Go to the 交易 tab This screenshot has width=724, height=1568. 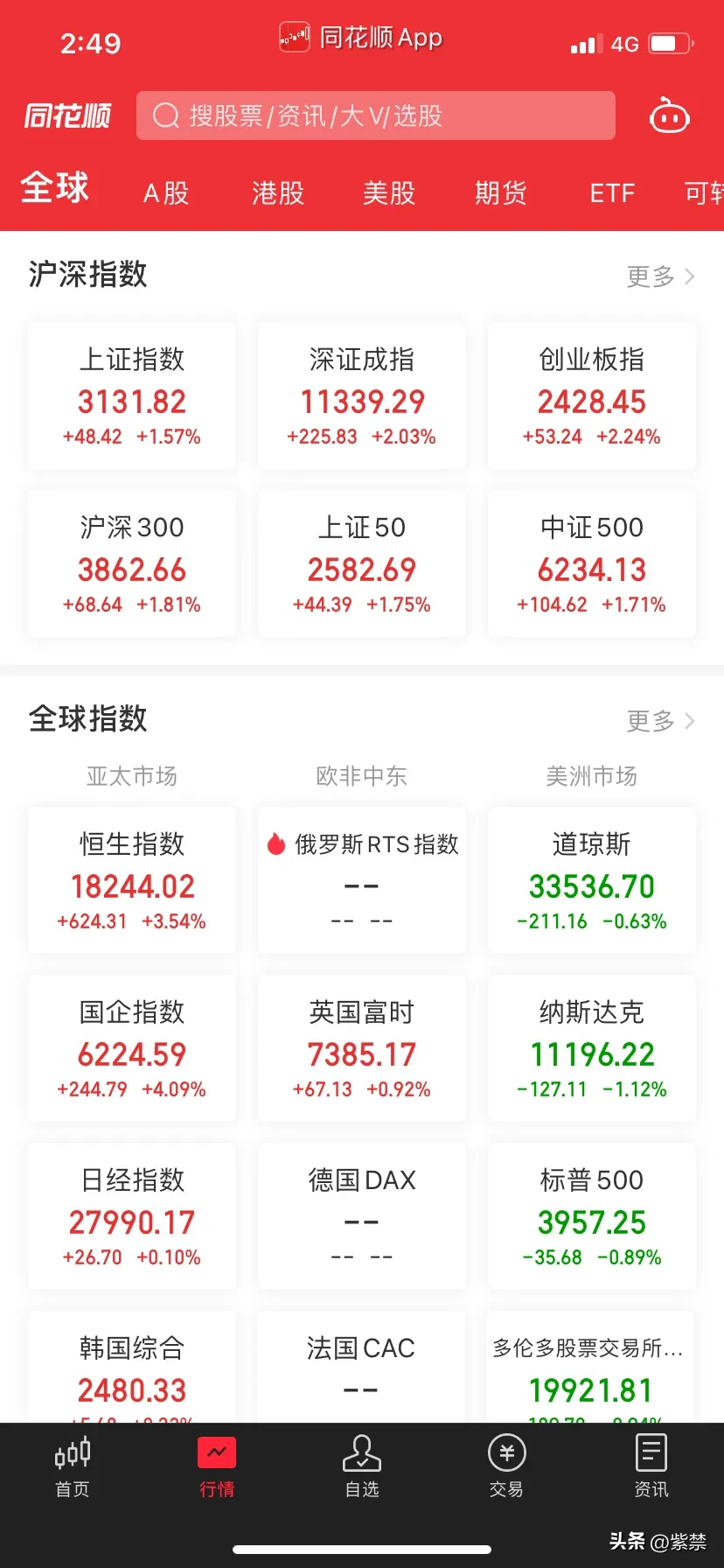(506, 1466)
